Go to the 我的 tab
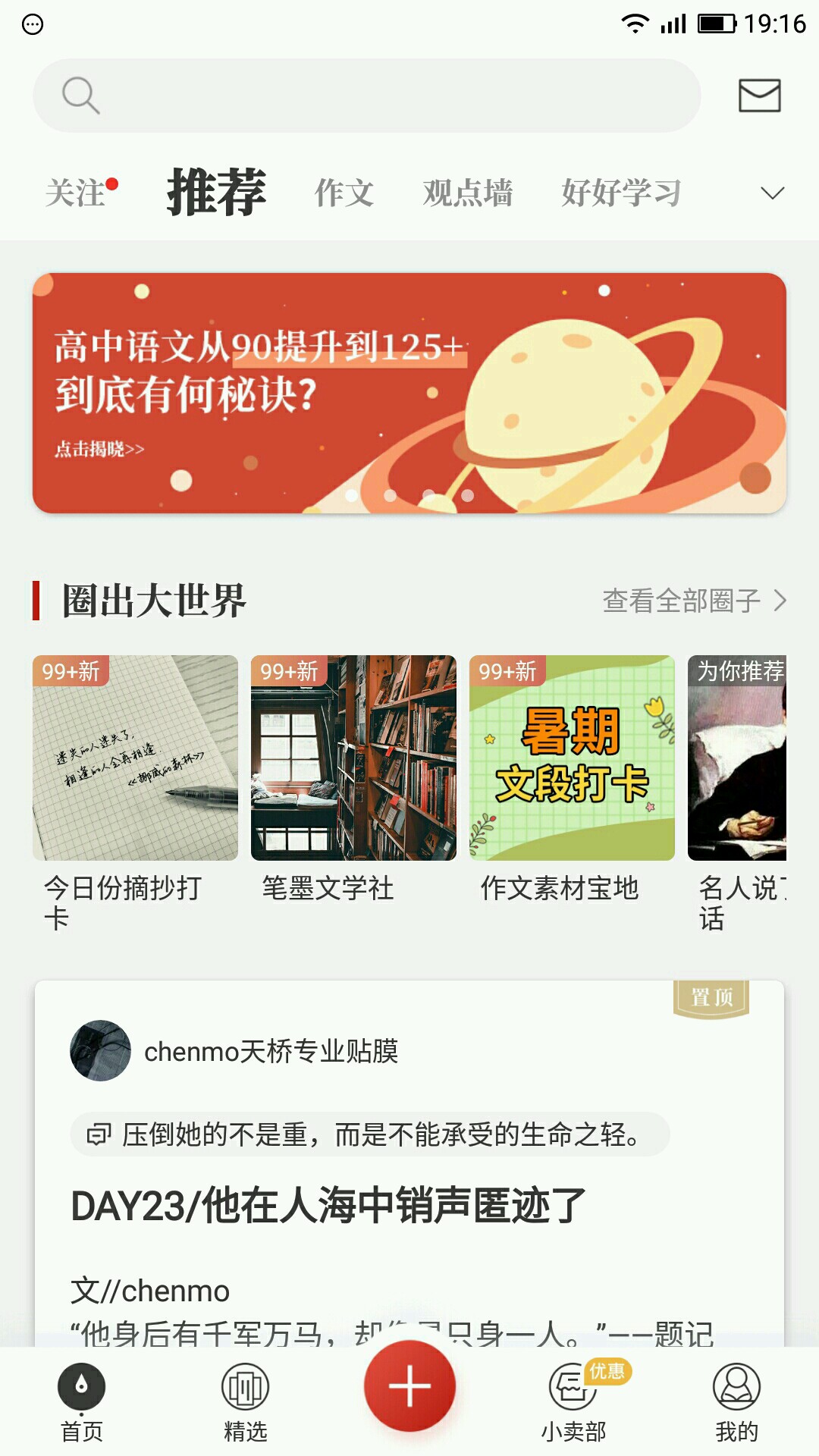This screenshot has width=819, height=1456. [736, 1401]
